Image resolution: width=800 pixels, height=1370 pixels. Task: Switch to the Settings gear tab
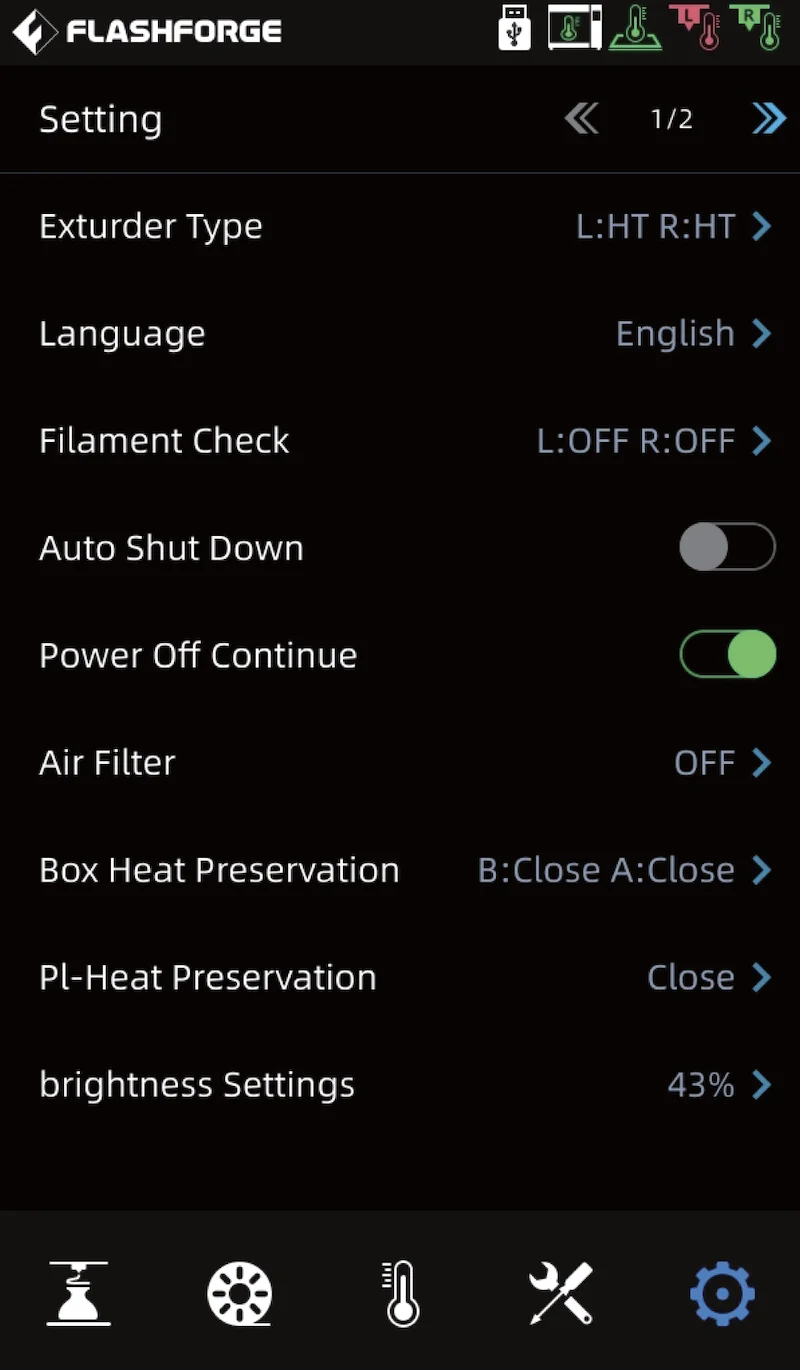tap(721, 1293)
